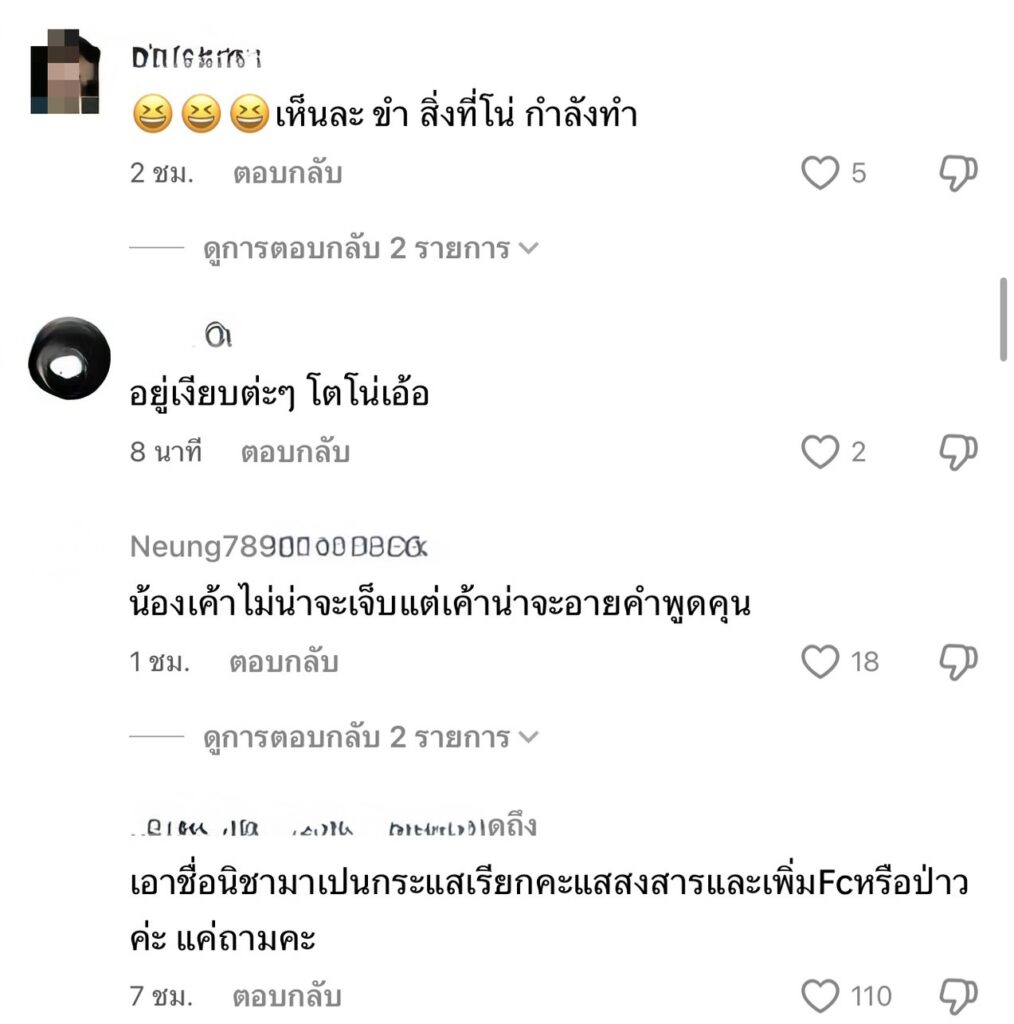The height and width of the screenshot is (1024, 1014).
Task: Dislike the comment starting with น้องเค้าไม่น่าจะเจ็บ
Action: [957, 662]
